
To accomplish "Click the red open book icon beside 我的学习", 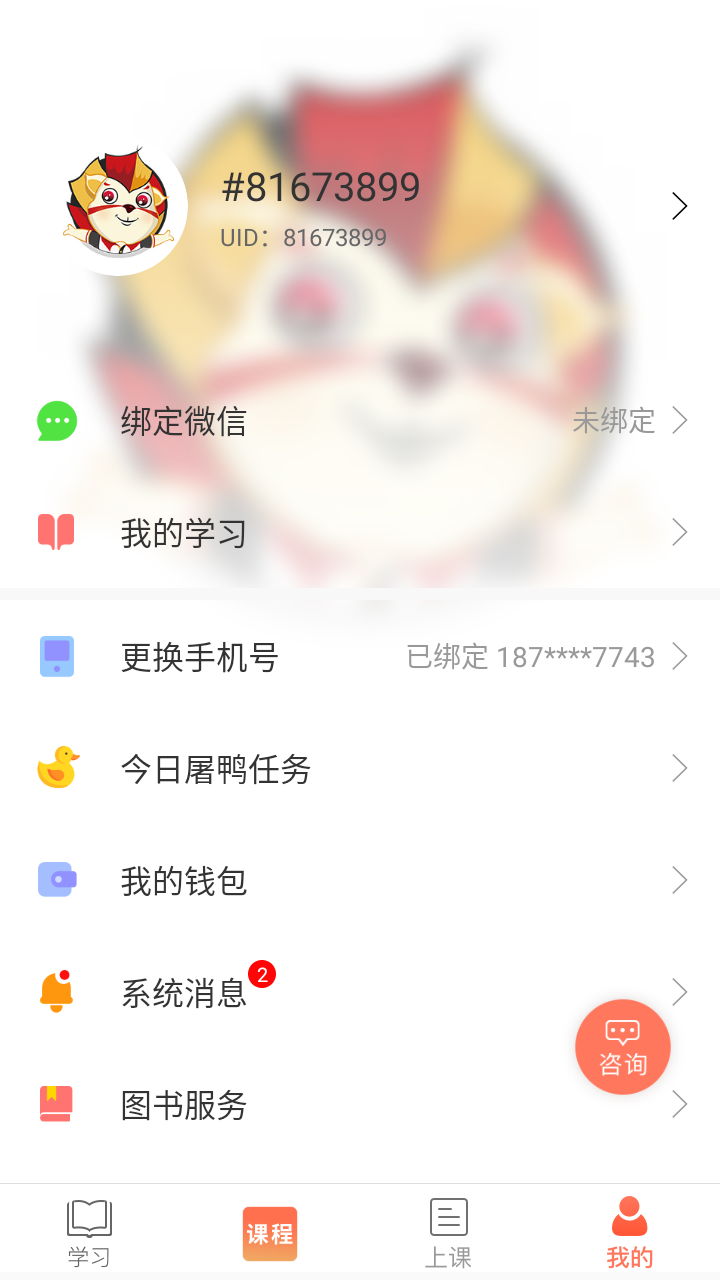I will point(57,532).
